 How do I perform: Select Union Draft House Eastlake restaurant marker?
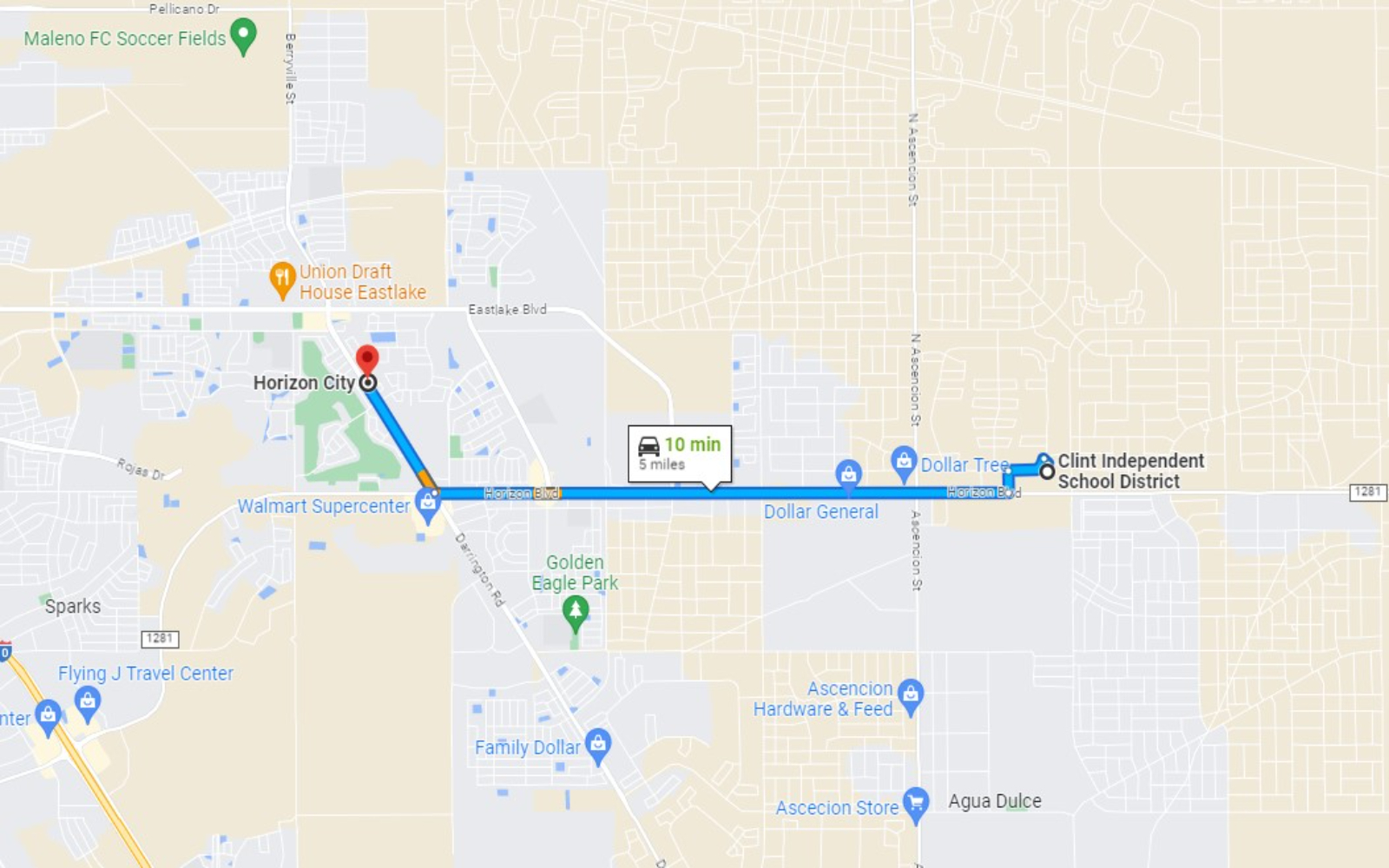(x=282, y=279)
